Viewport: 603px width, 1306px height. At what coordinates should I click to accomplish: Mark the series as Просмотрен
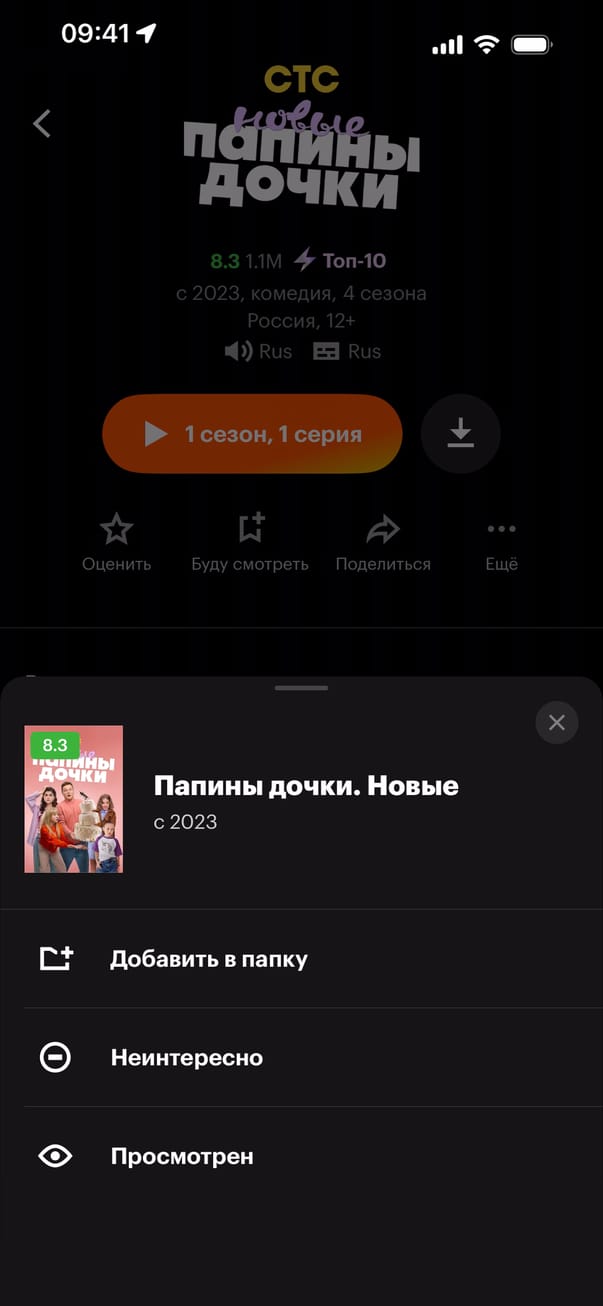(x=182, y=1156)
